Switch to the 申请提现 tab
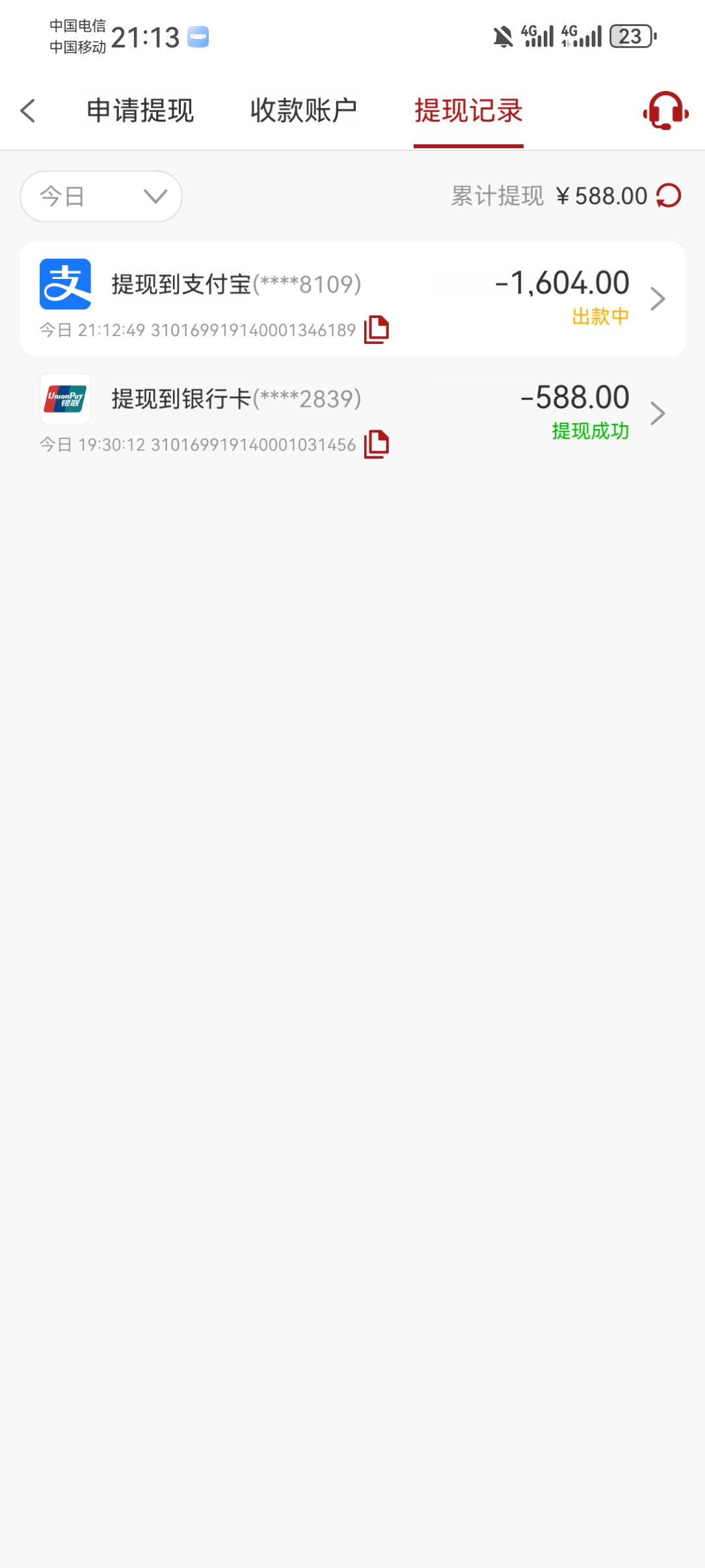Image resolution: width=705 pixels, height=1568 pixels. click(x=140, y=111)
